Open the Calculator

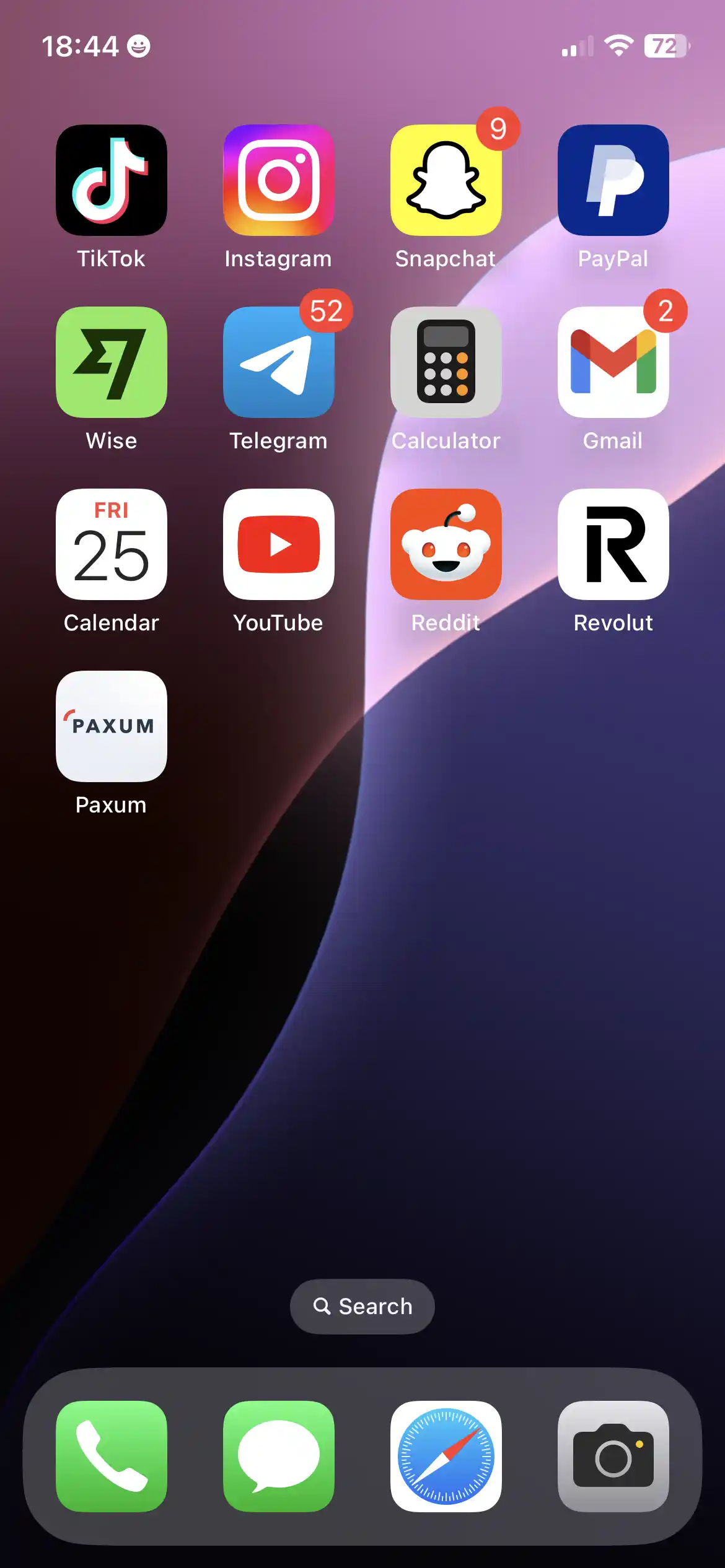click(x=446, y=362)
